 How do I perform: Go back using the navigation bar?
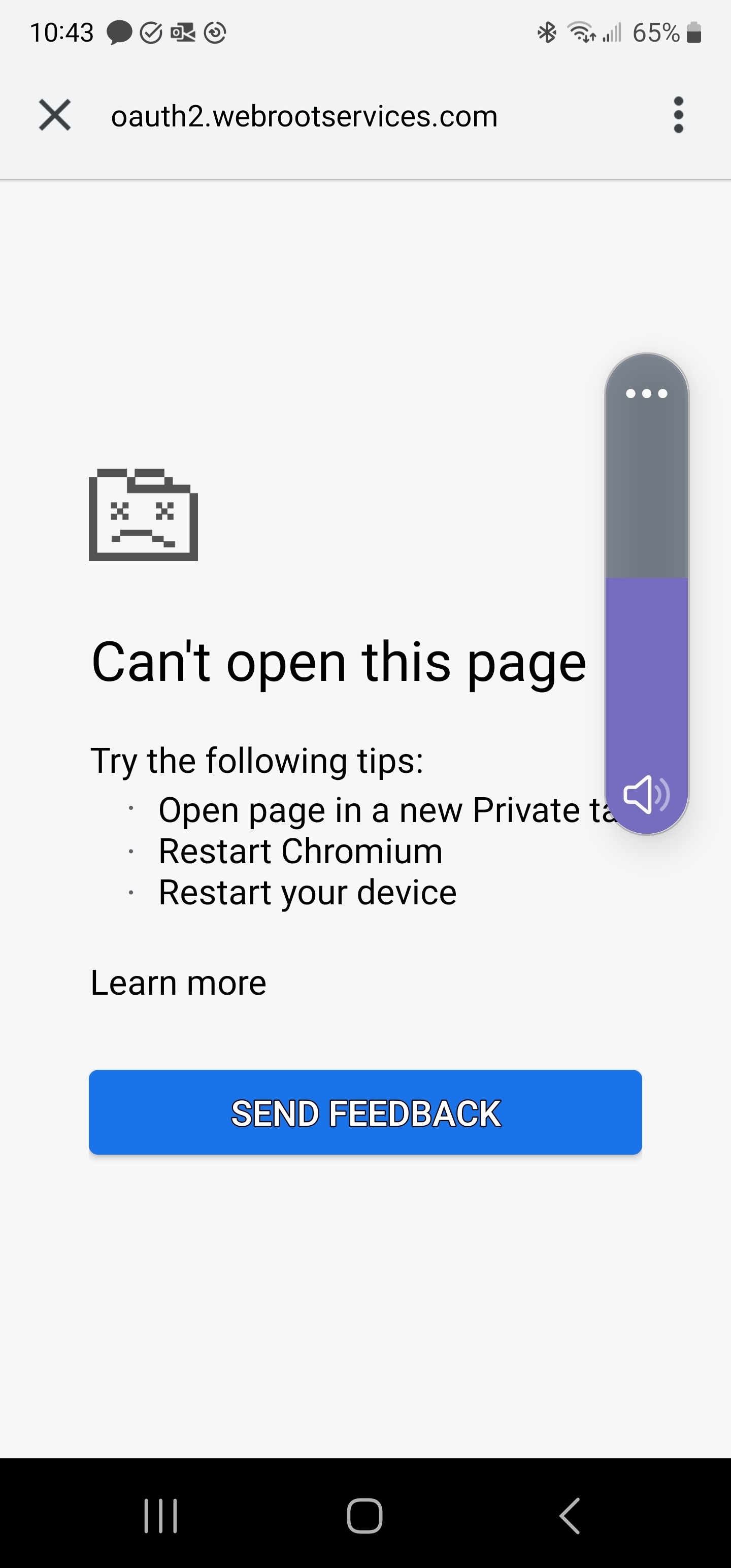point(570,1515)
